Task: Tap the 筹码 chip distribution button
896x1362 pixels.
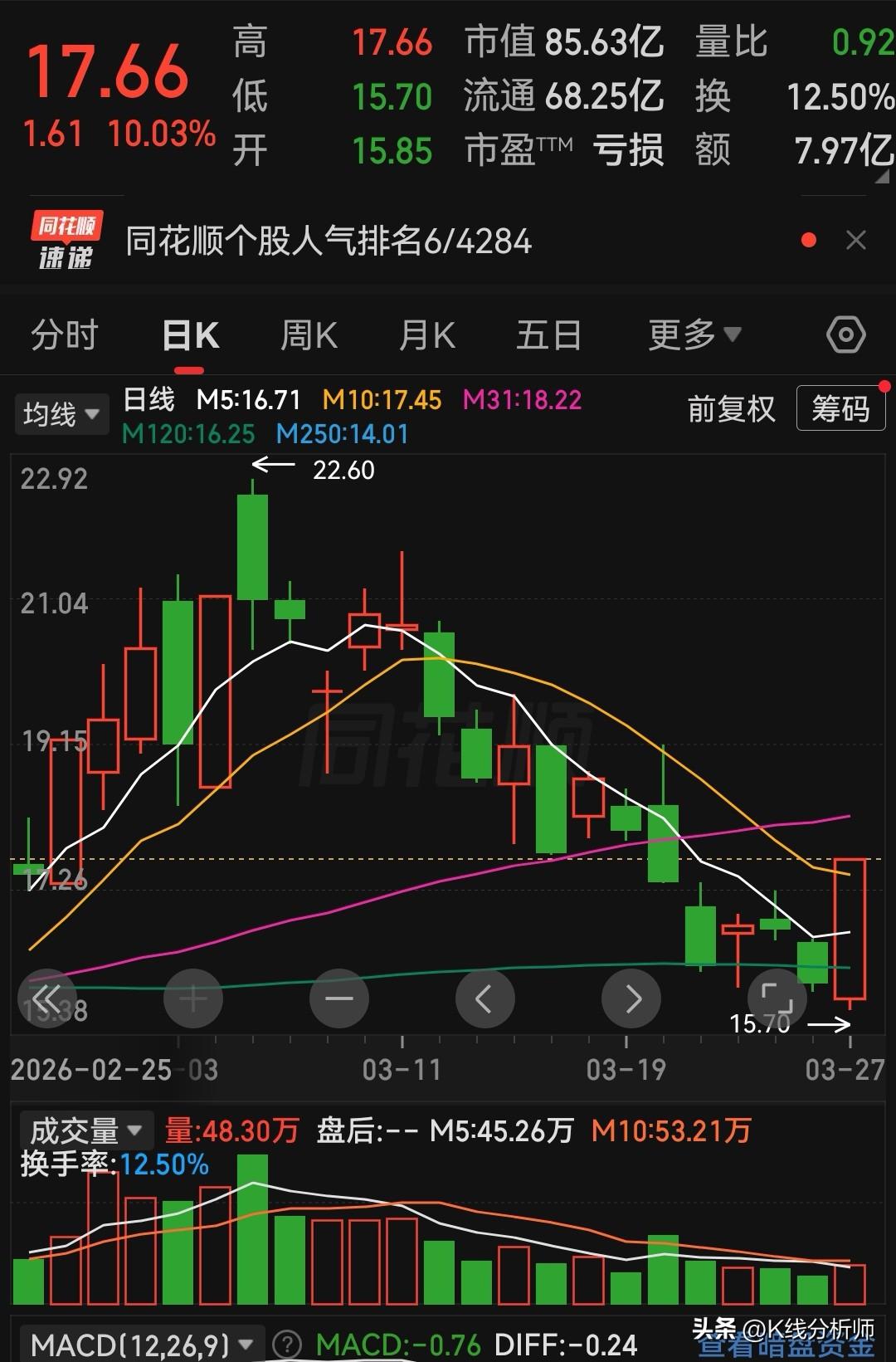Action: (840, 408)
